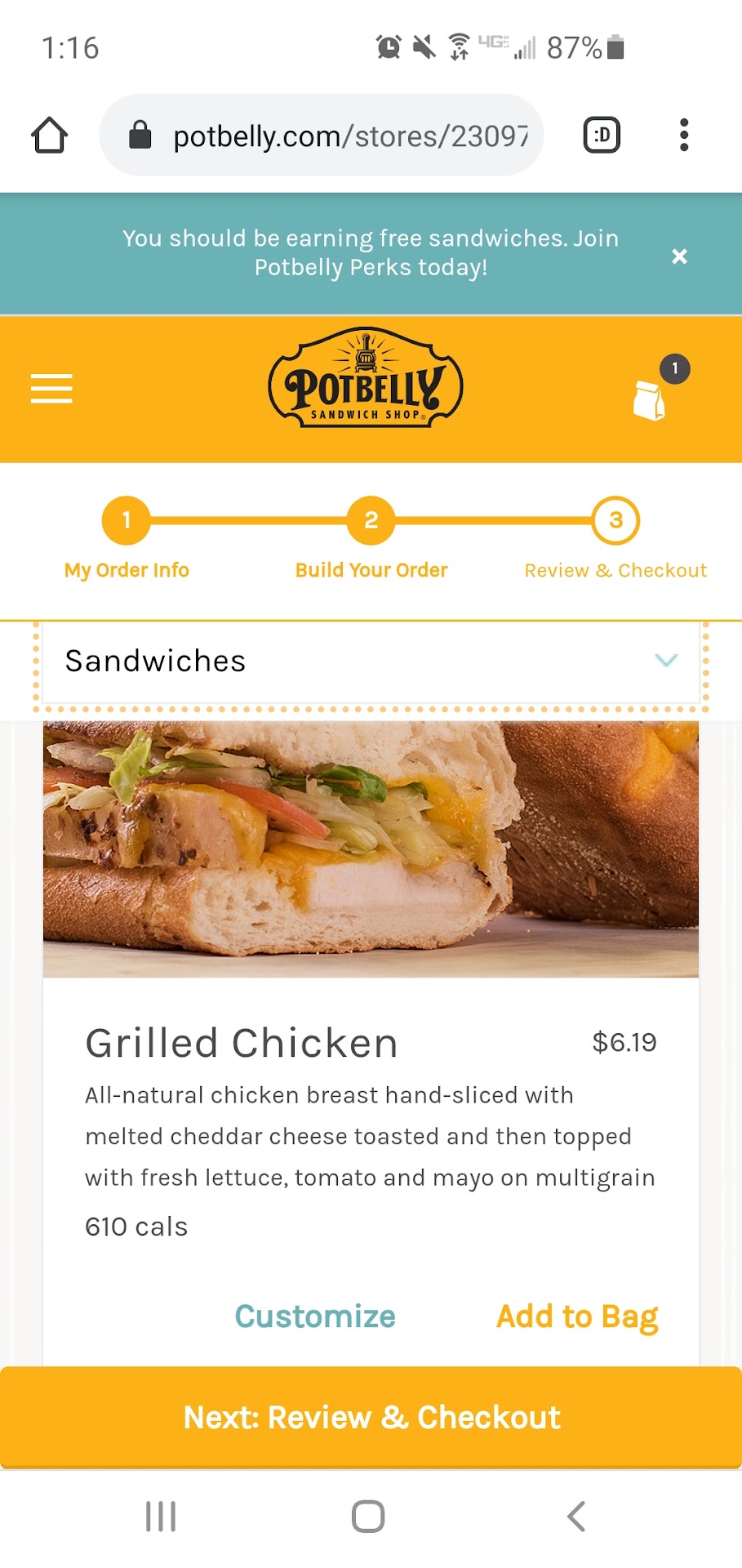Open the hamburger navigation menu
This screenshot has width=742, height=1568.
[x=51, y=389]
